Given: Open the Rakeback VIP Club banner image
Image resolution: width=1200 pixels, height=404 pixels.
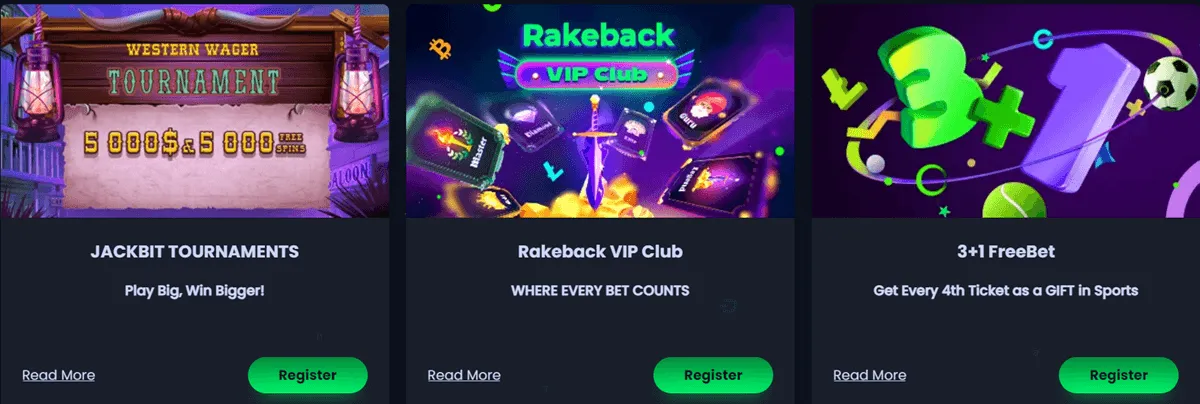Looking at the screenshot, I should pos(600,110).
